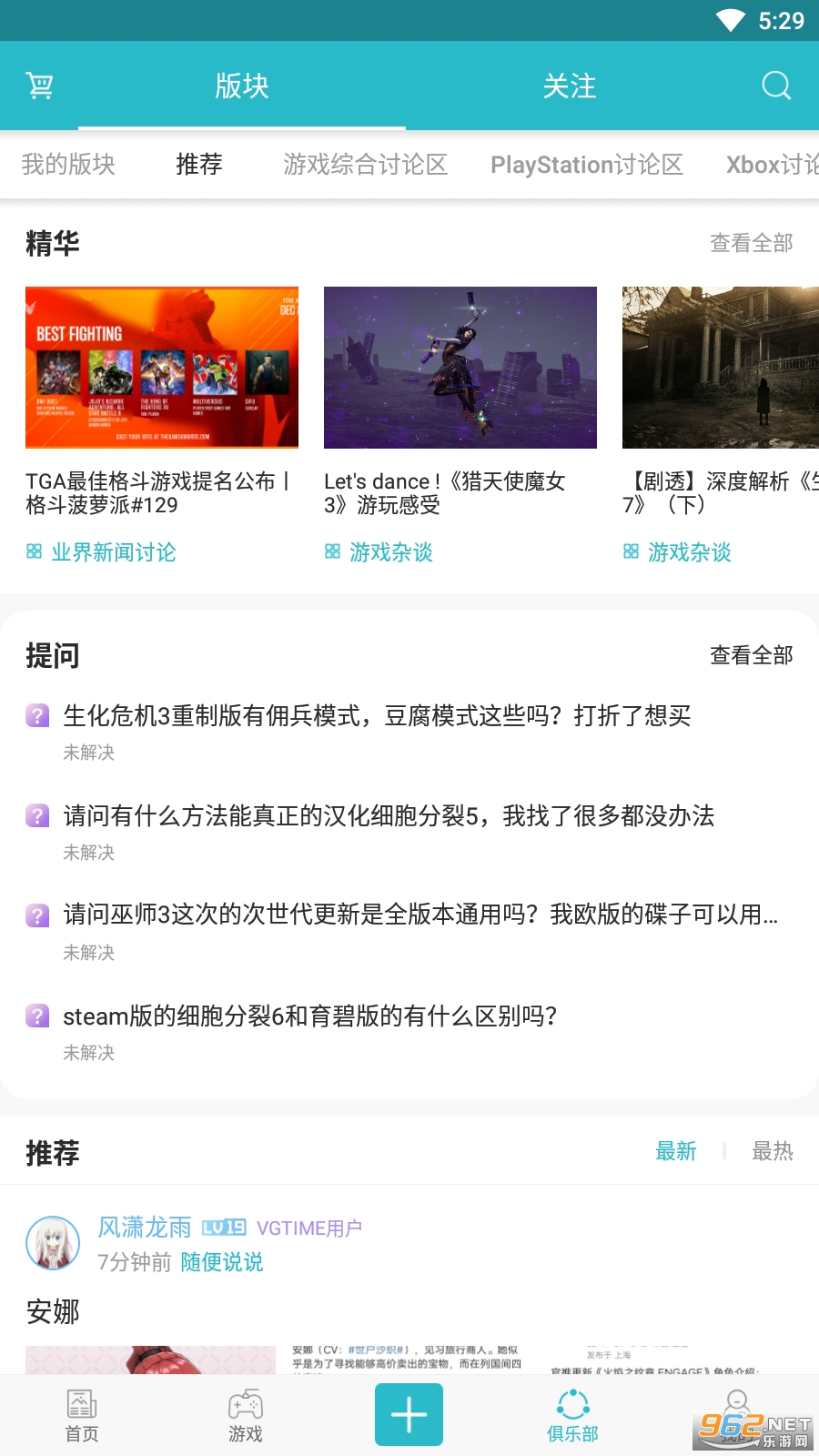Go to the 首页 bottom tab
Screen dimensions: 819x1456
click(x=82, y=1416)
